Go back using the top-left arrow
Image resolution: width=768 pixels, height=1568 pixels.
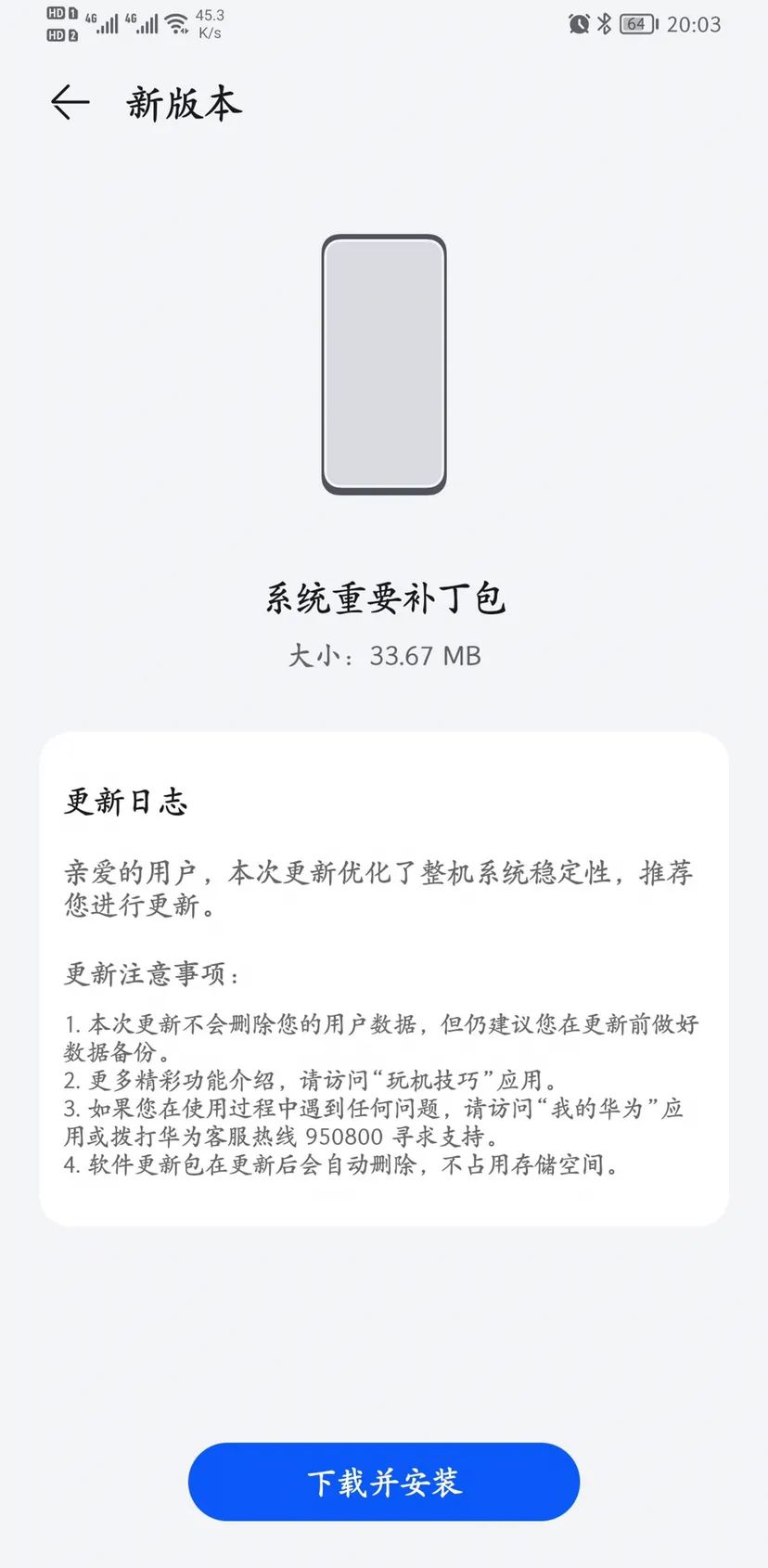70,102
